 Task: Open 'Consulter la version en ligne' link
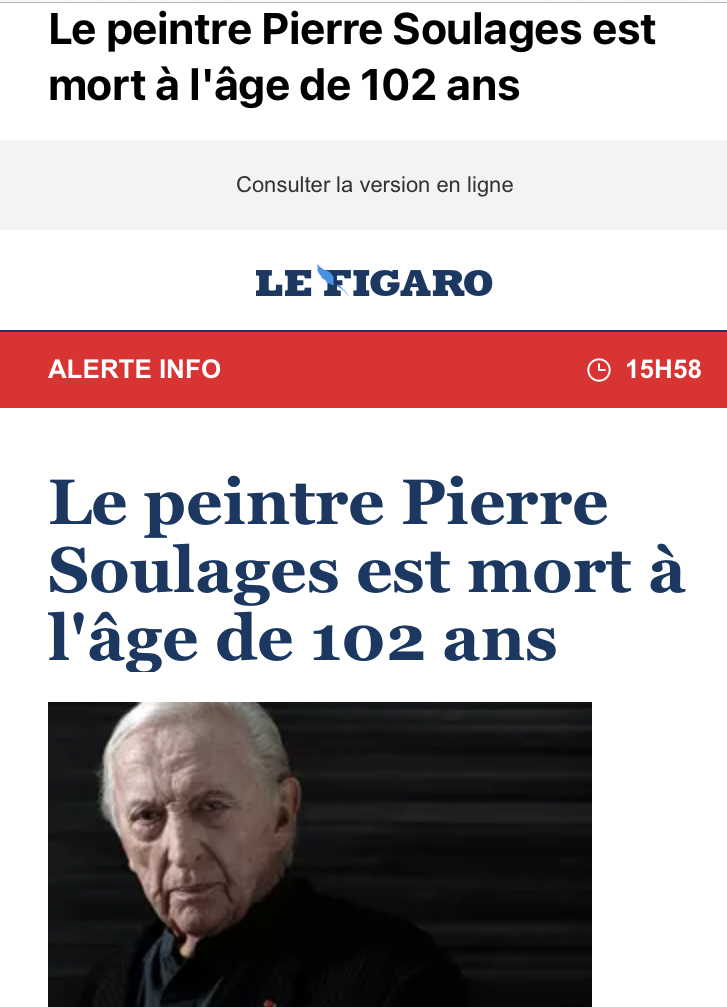coord(374,185)
